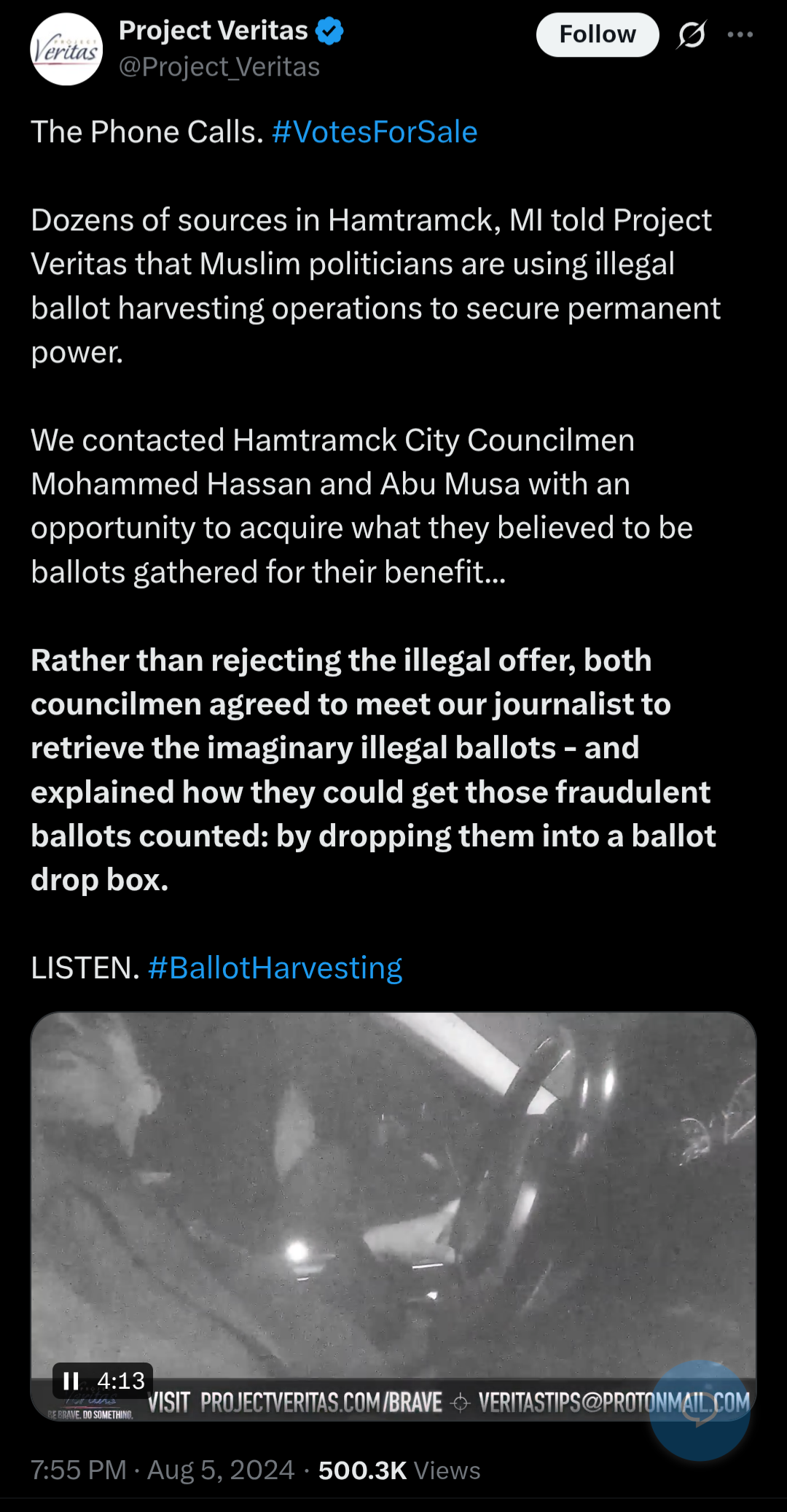Open the #BallotHarvesting hashtag
Screen dimensions: 787x1512
click(x=275, y=968)
